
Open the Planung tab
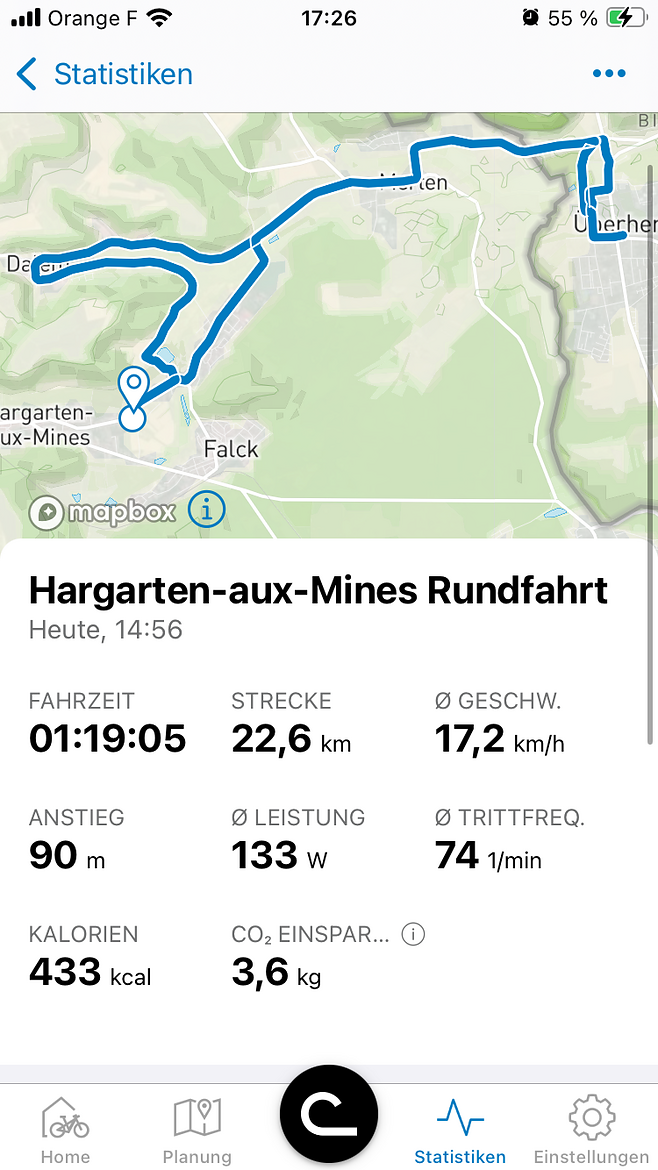[x=197, y=1130]
